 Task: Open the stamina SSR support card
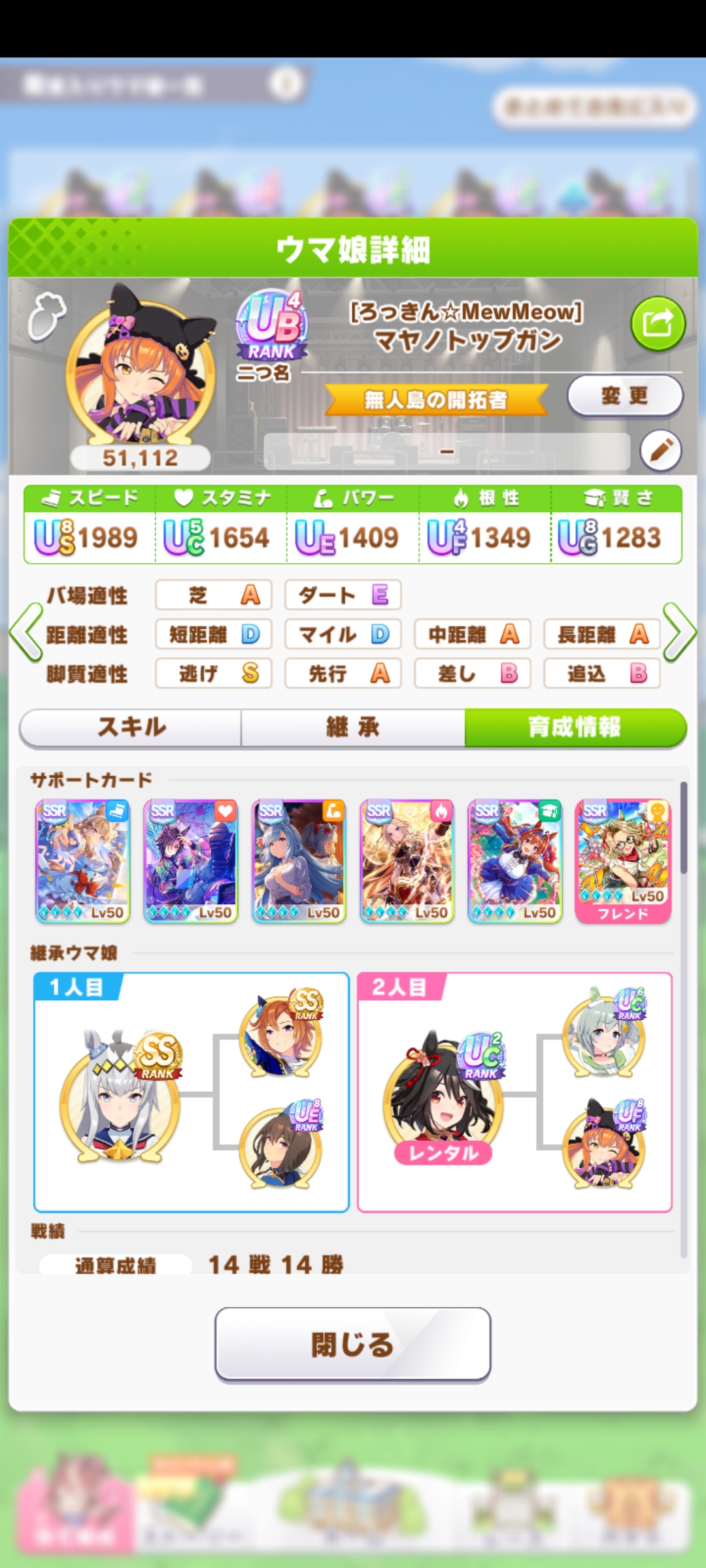pos(191,860)
